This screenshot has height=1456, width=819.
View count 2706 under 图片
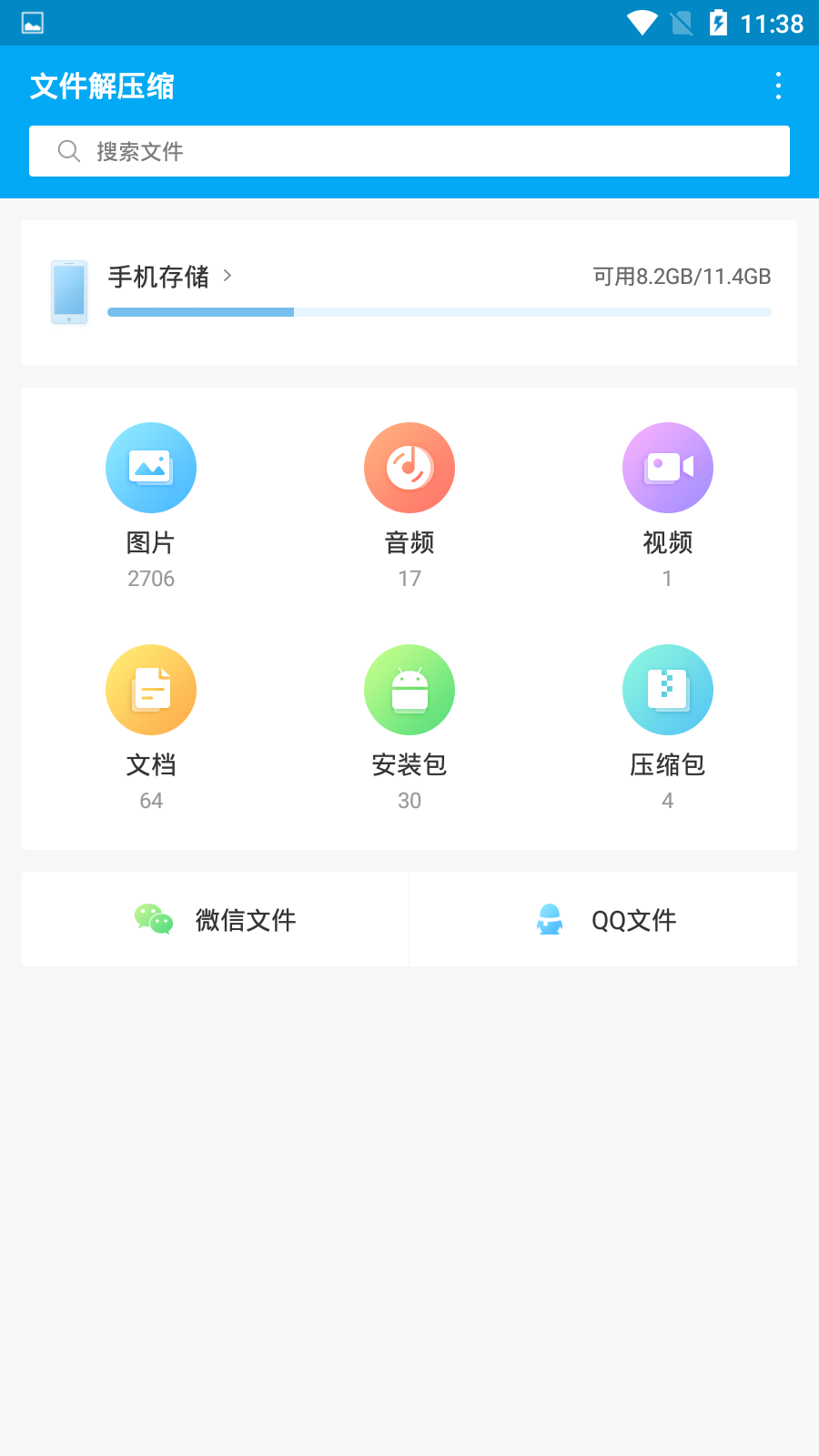click(x=151, y=578)
